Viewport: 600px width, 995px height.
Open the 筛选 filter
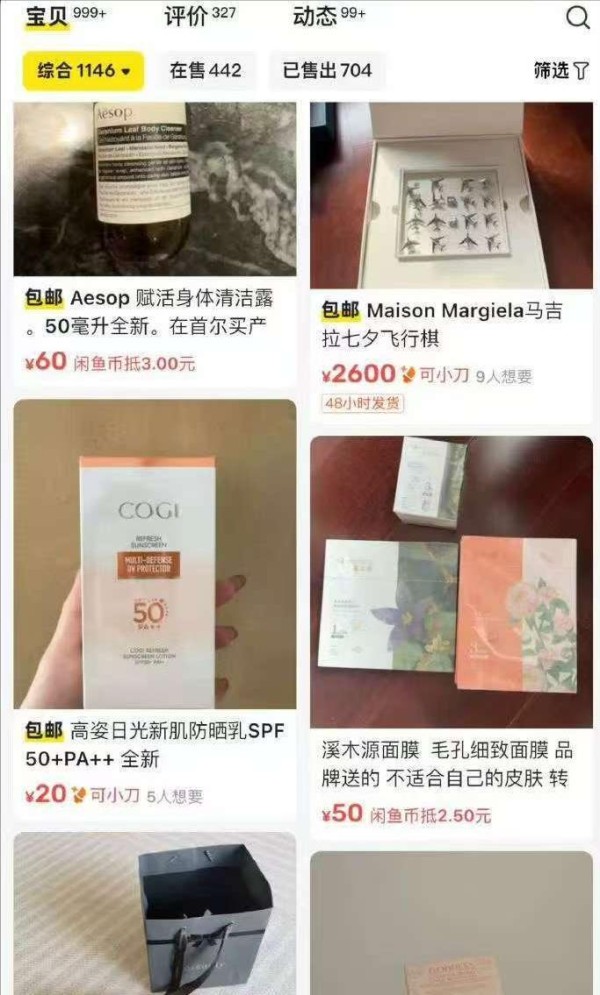pyautogui.click(x=561, y=70)
